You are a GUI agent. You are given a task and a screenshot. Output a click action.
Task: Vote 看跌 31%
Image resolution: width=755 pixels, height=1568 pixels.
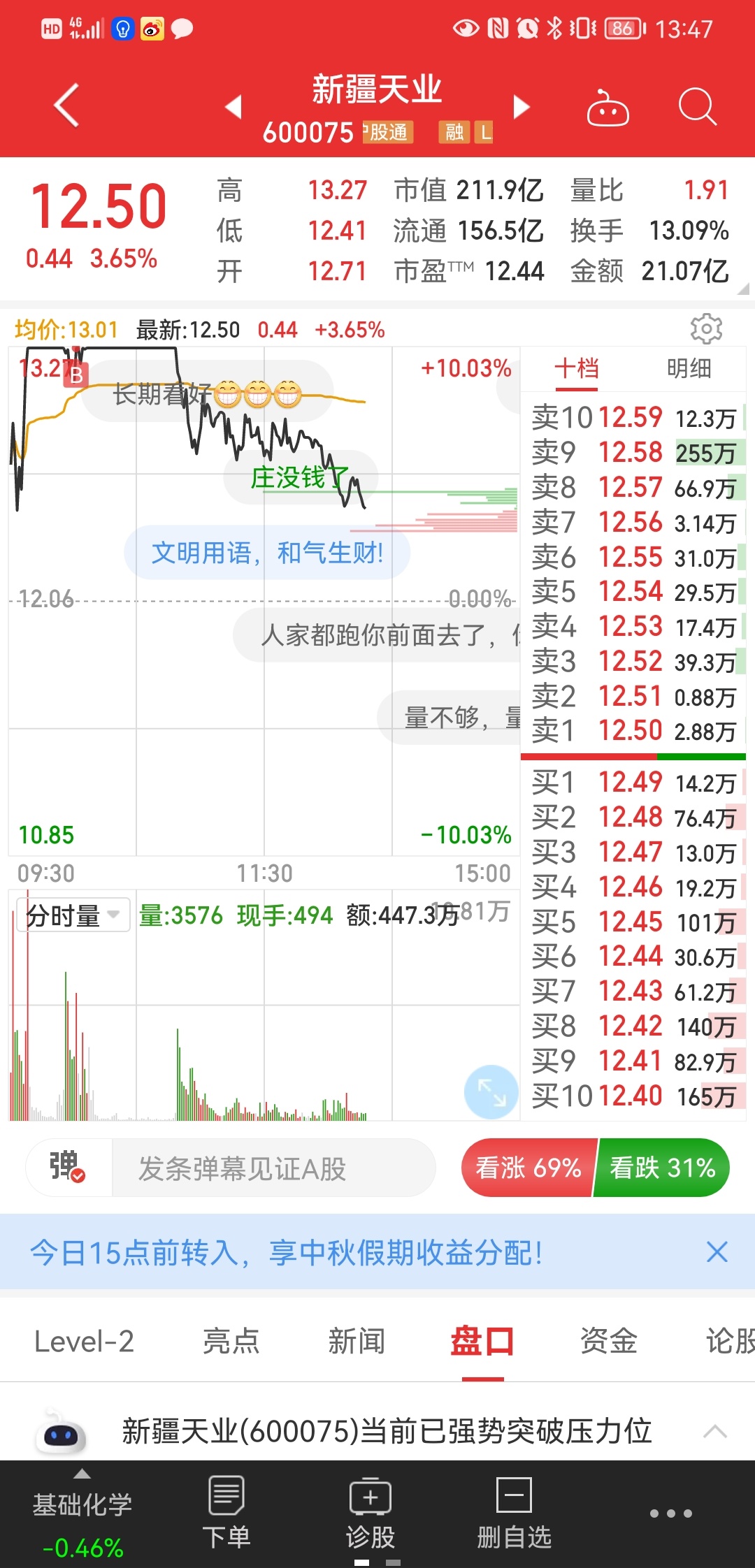[x=662, y=1168]
